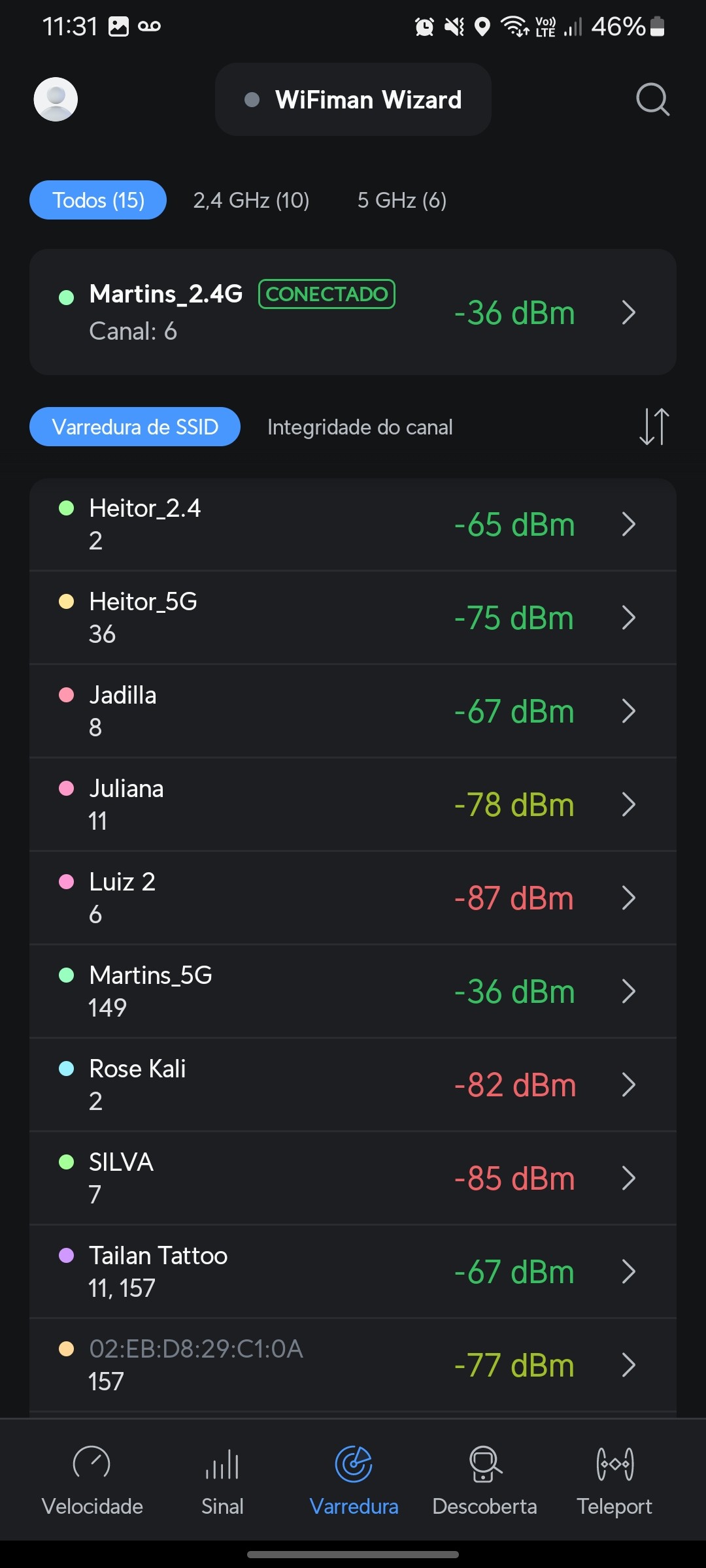Open the search magnifier icon

(x=652, y=99)
